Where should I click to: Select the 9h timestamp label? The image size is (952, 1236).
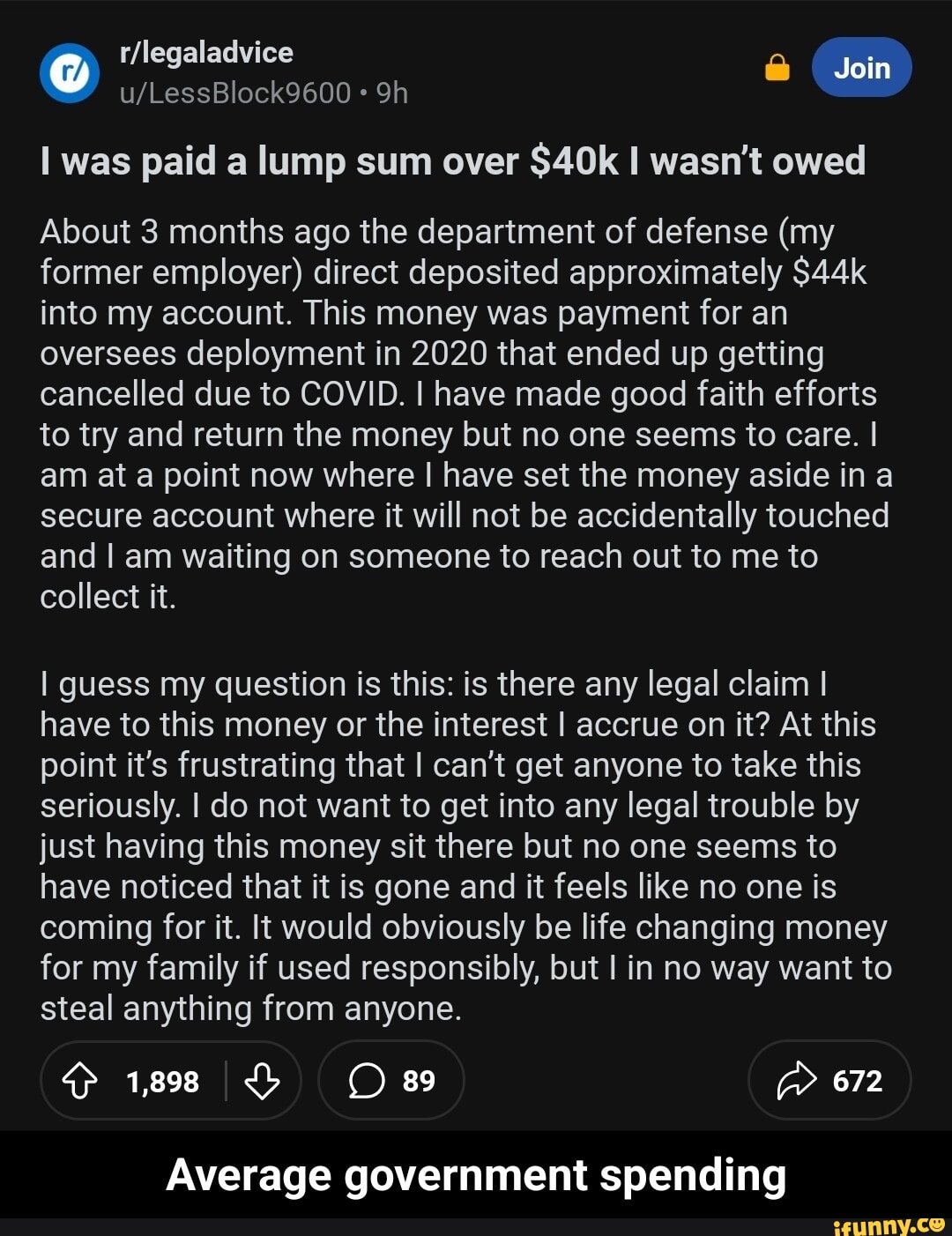click(388, 92)
